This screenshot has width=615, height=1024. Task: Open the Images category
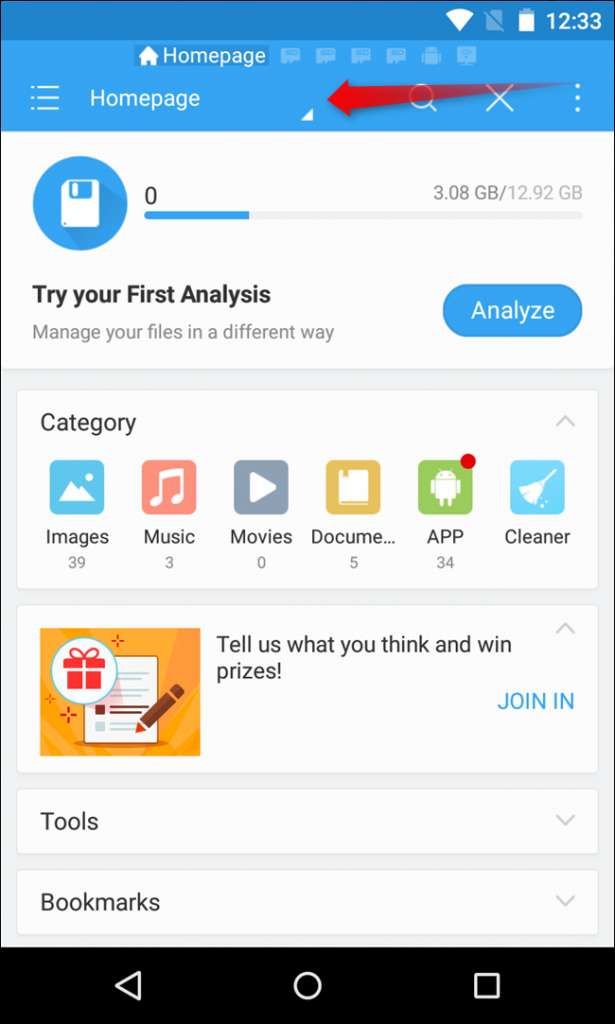pos(77,488)
